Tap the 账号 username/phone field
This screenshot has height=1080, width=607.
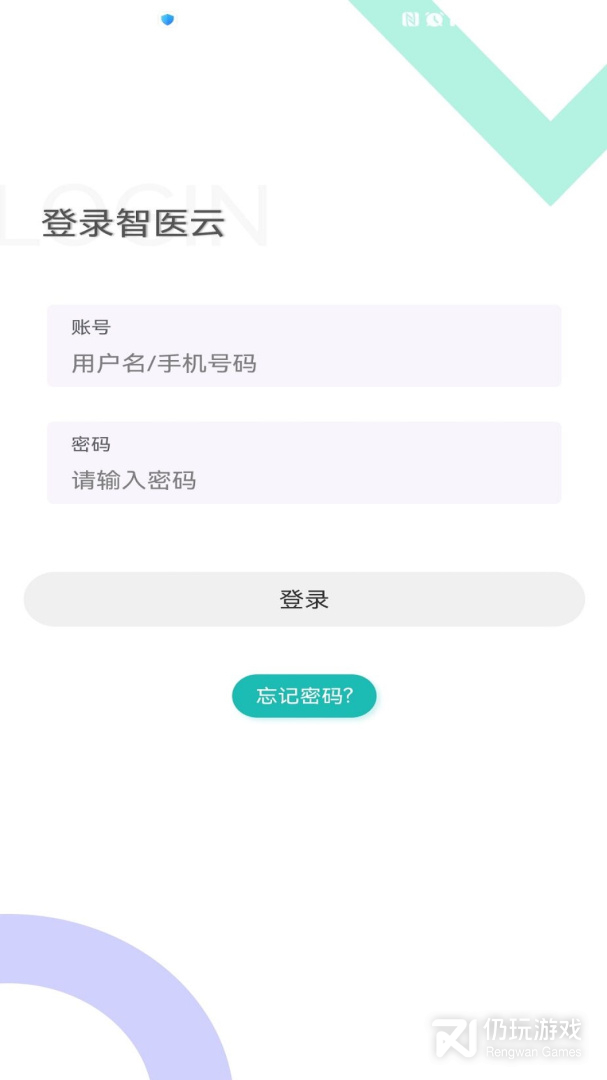pyautogui.click(x=303, y=362)
